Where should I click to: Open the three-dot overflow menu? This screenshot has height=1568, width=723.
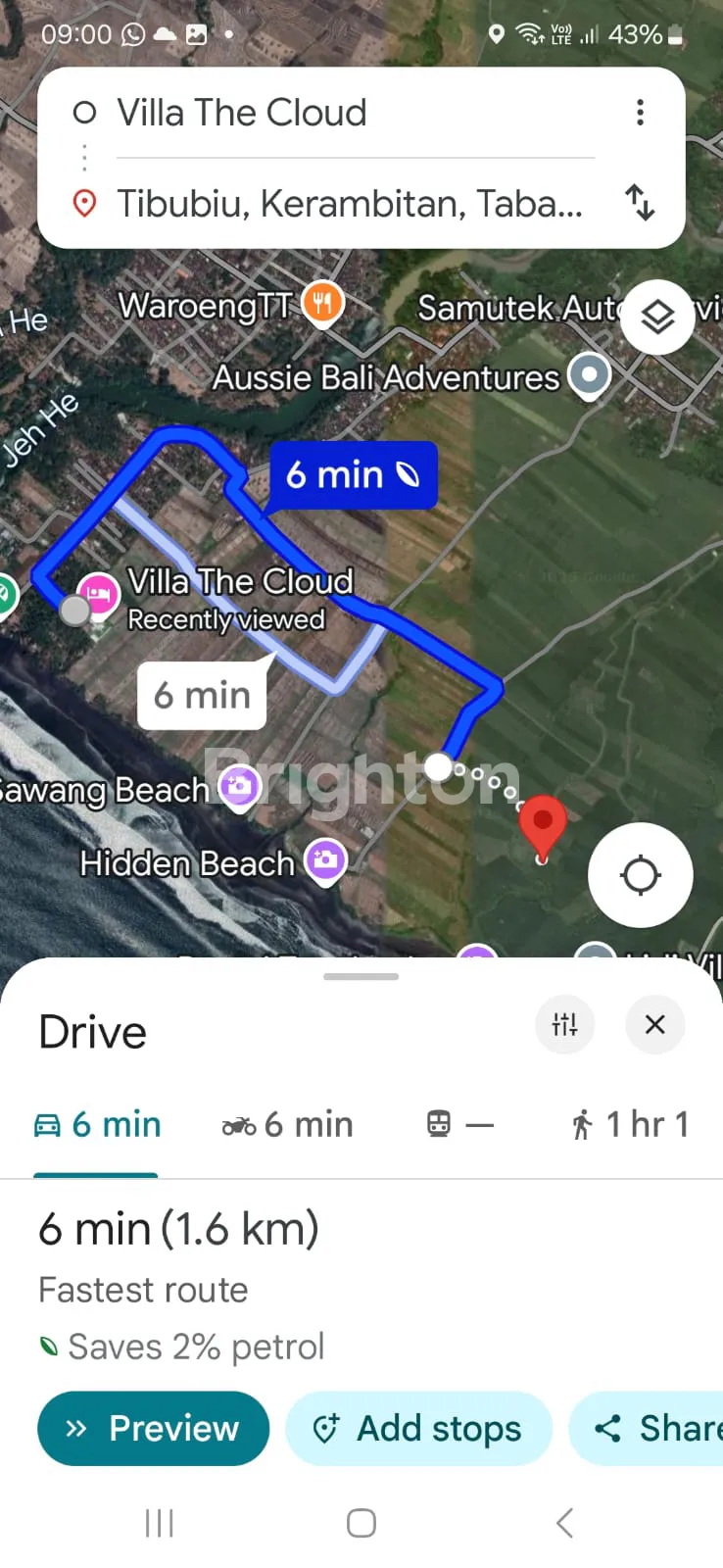tap(640, 113)
